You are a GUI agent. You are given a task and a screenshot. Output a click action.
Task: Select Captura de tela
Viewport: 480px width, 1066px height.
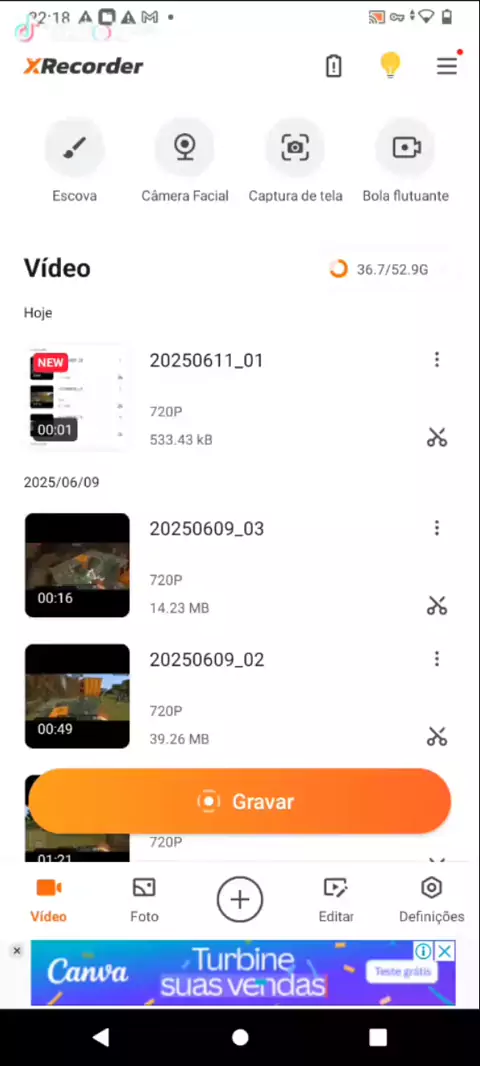tap(295, 147)
